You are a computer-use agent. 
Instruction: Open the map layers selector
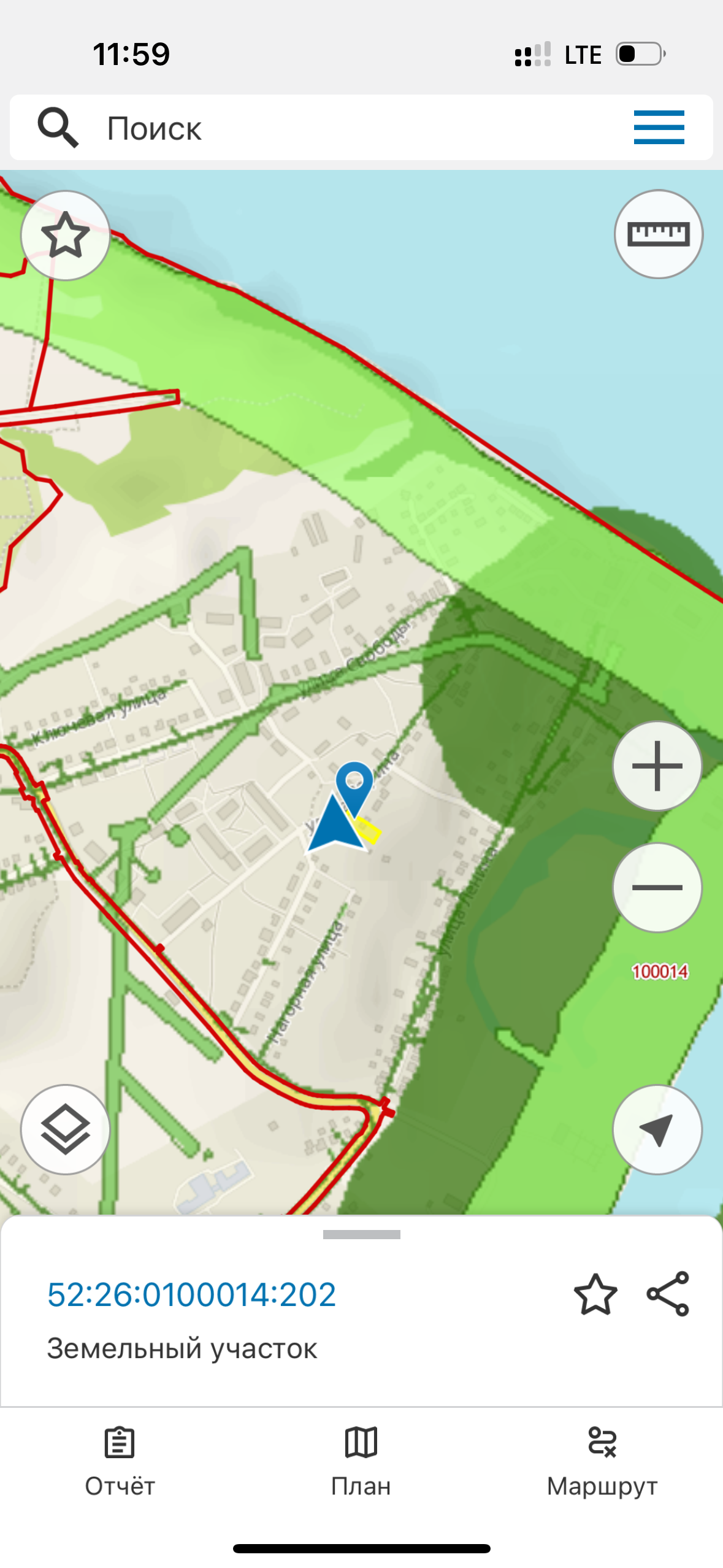[x=66, y=1129]
